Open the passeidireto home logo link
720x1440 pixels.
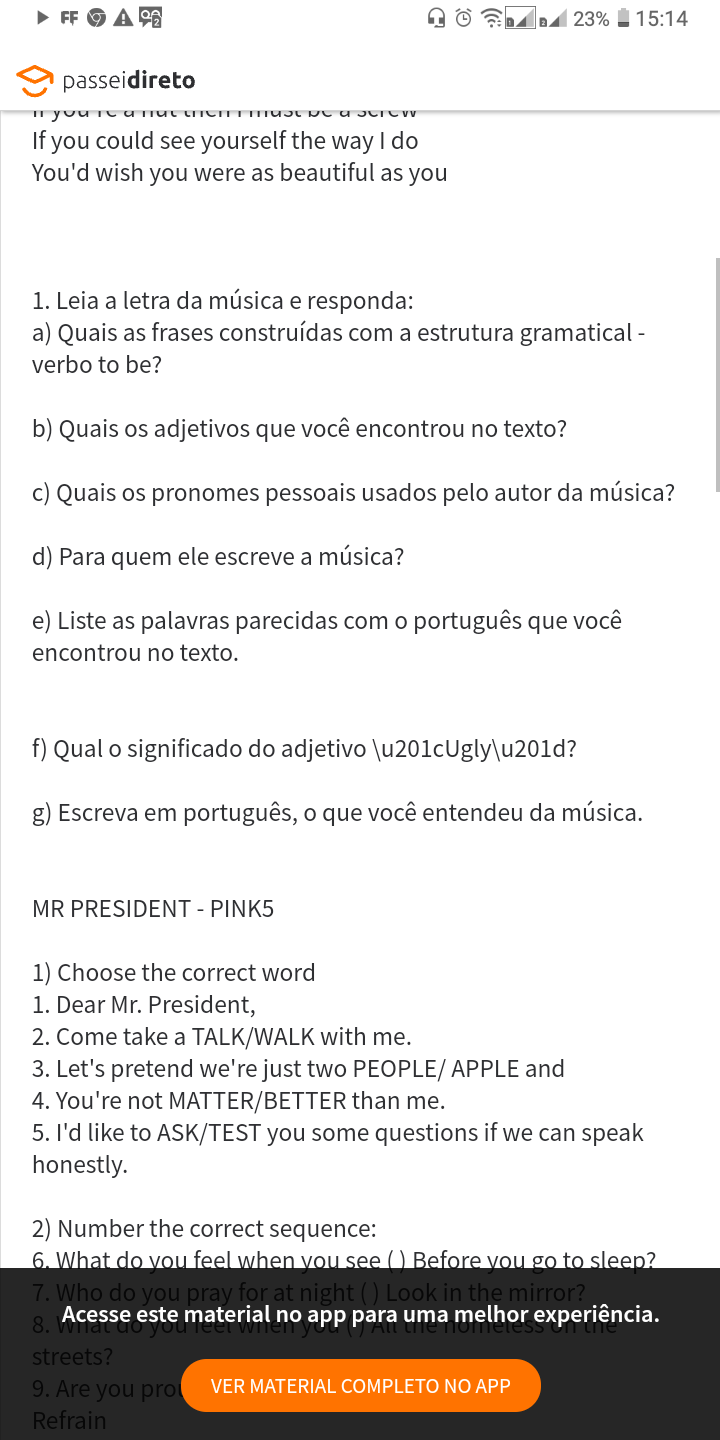tap(106, 80)
